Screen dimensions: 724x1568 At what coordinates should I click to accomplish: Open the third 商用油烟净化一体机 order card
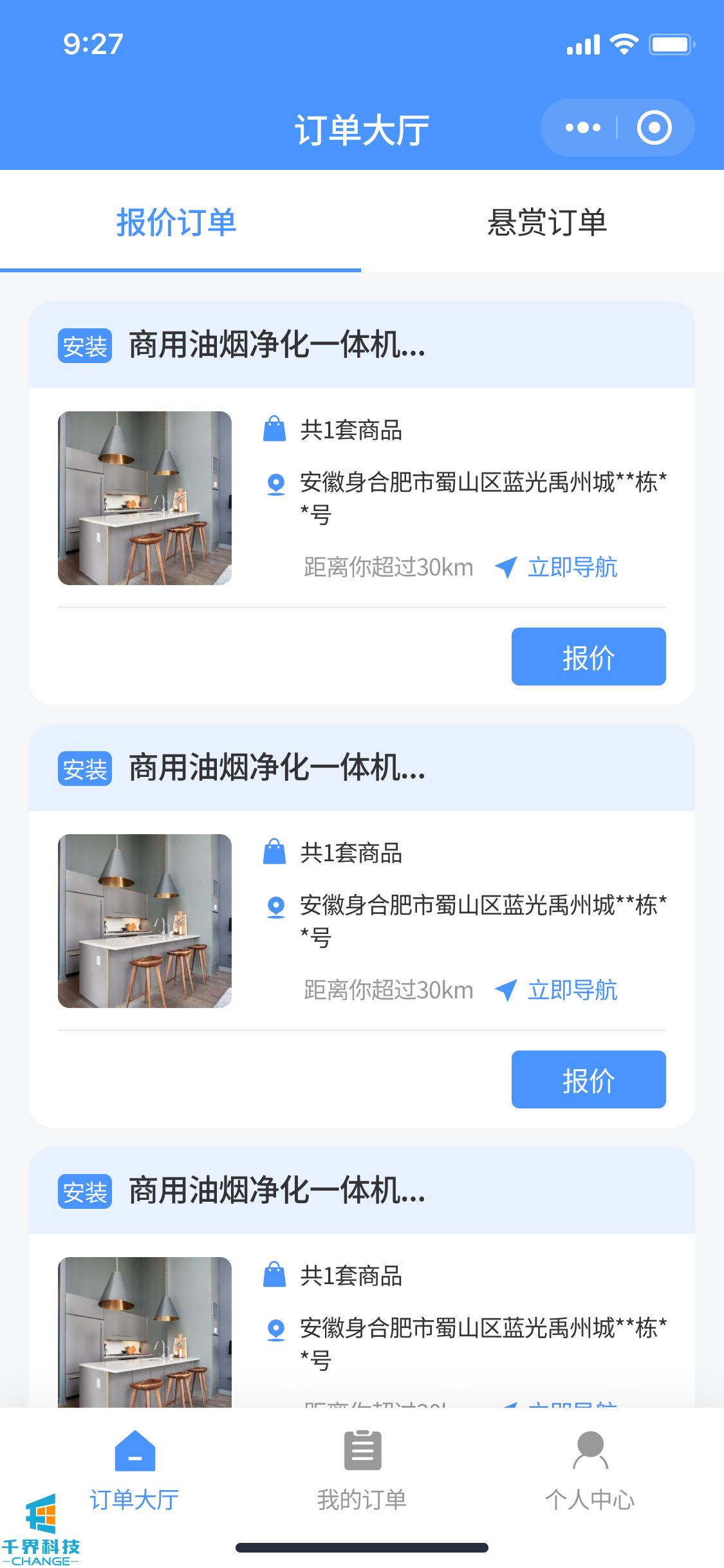(x=277, y=1191)
